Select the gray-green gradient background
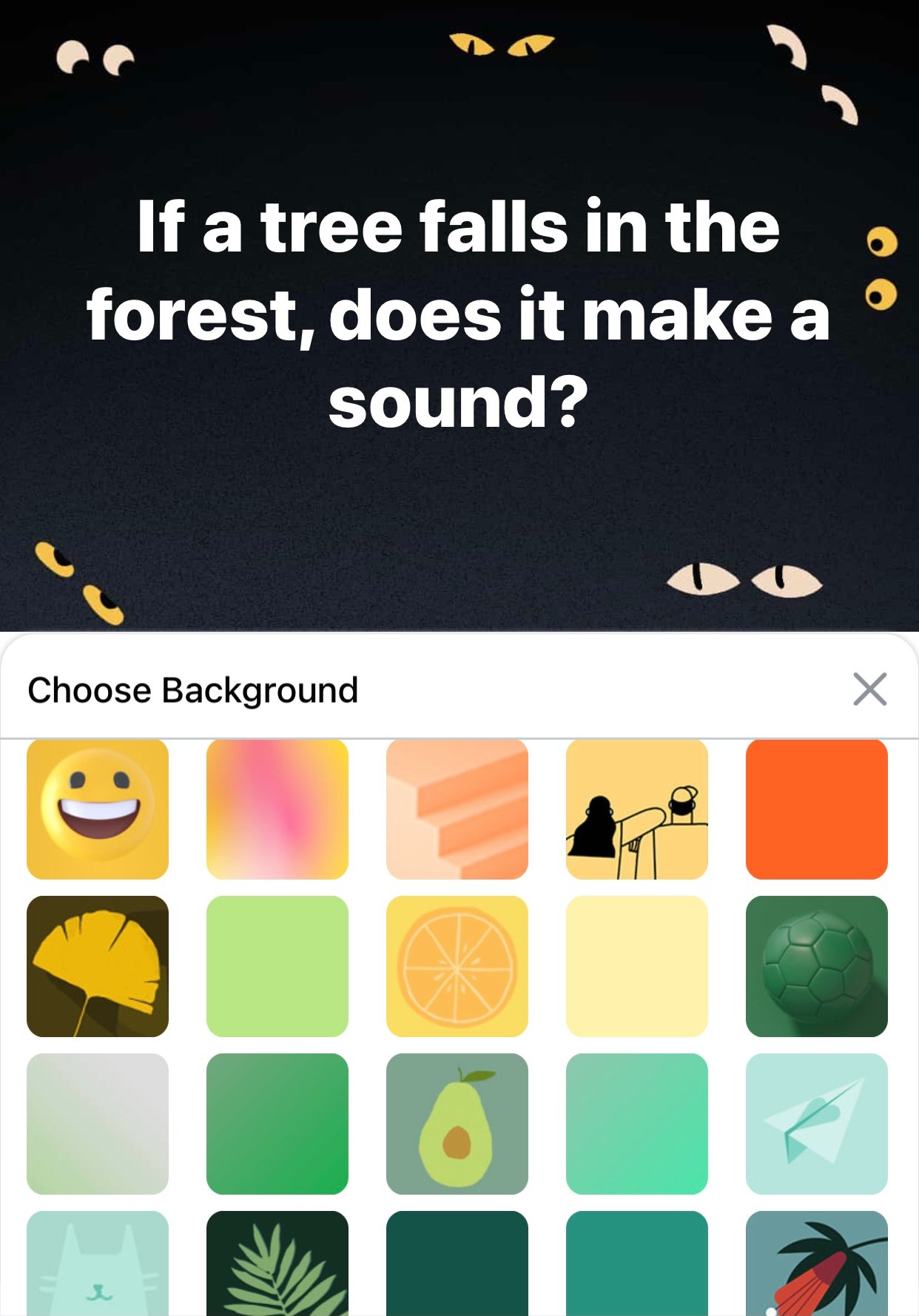The height and width of the screenshot is (1316, 919). point(98,1124)
